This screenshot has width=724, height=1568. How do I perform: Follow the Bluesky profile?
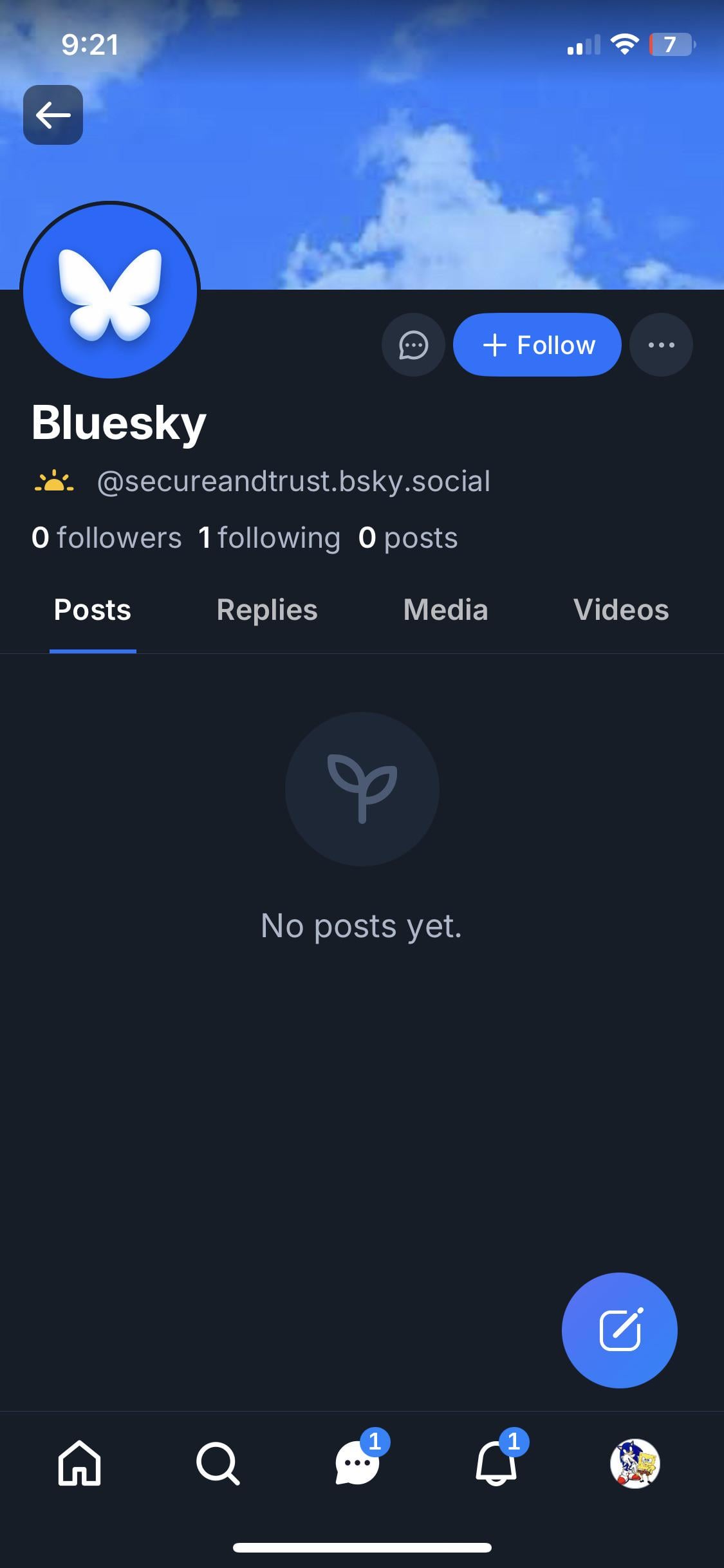click(x=537, y=345)
